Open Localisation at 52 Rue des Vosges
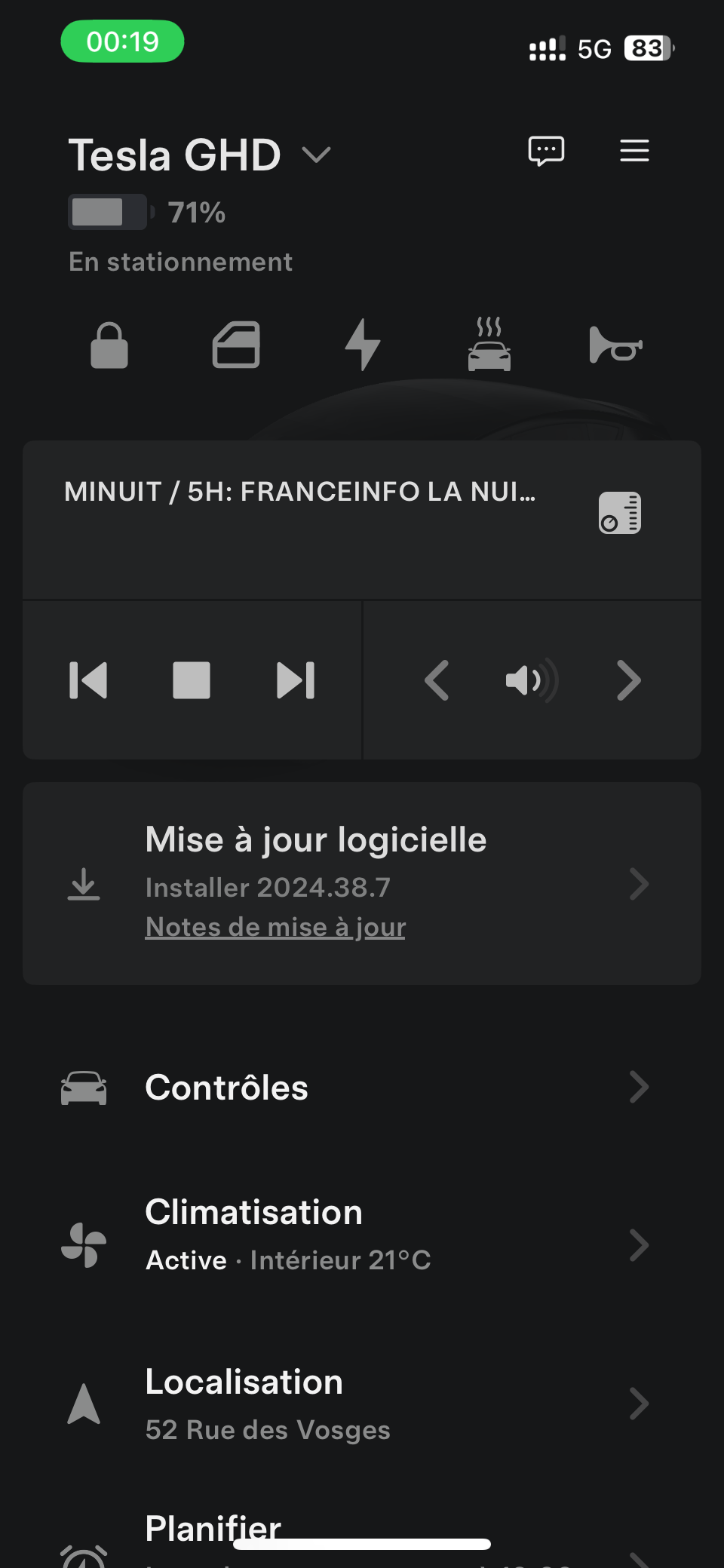The height and width of the screenshot is (1568, 724). pos(362,1404)
